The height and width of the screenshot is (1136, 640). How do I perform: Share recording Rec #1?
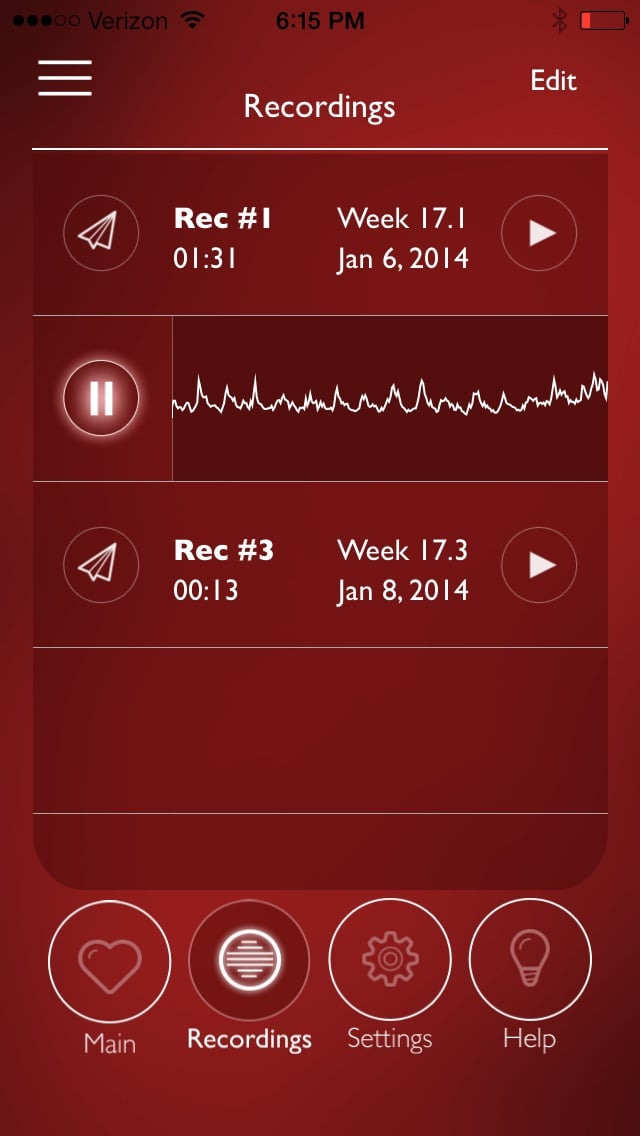pyautogui.click(x=101, y=233)
